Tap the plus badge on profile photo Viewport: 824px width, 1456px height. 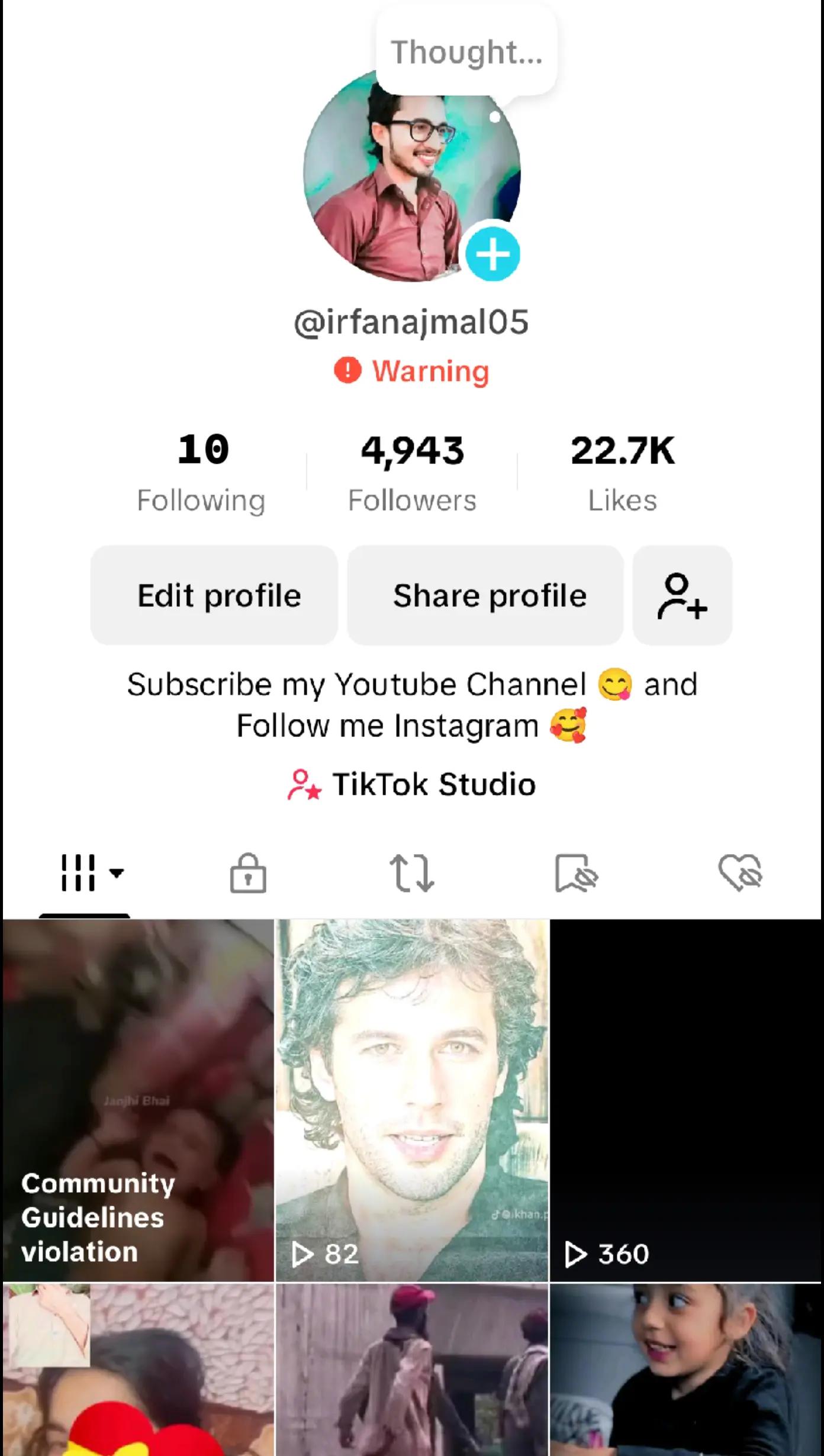click(x=493, y=255)
